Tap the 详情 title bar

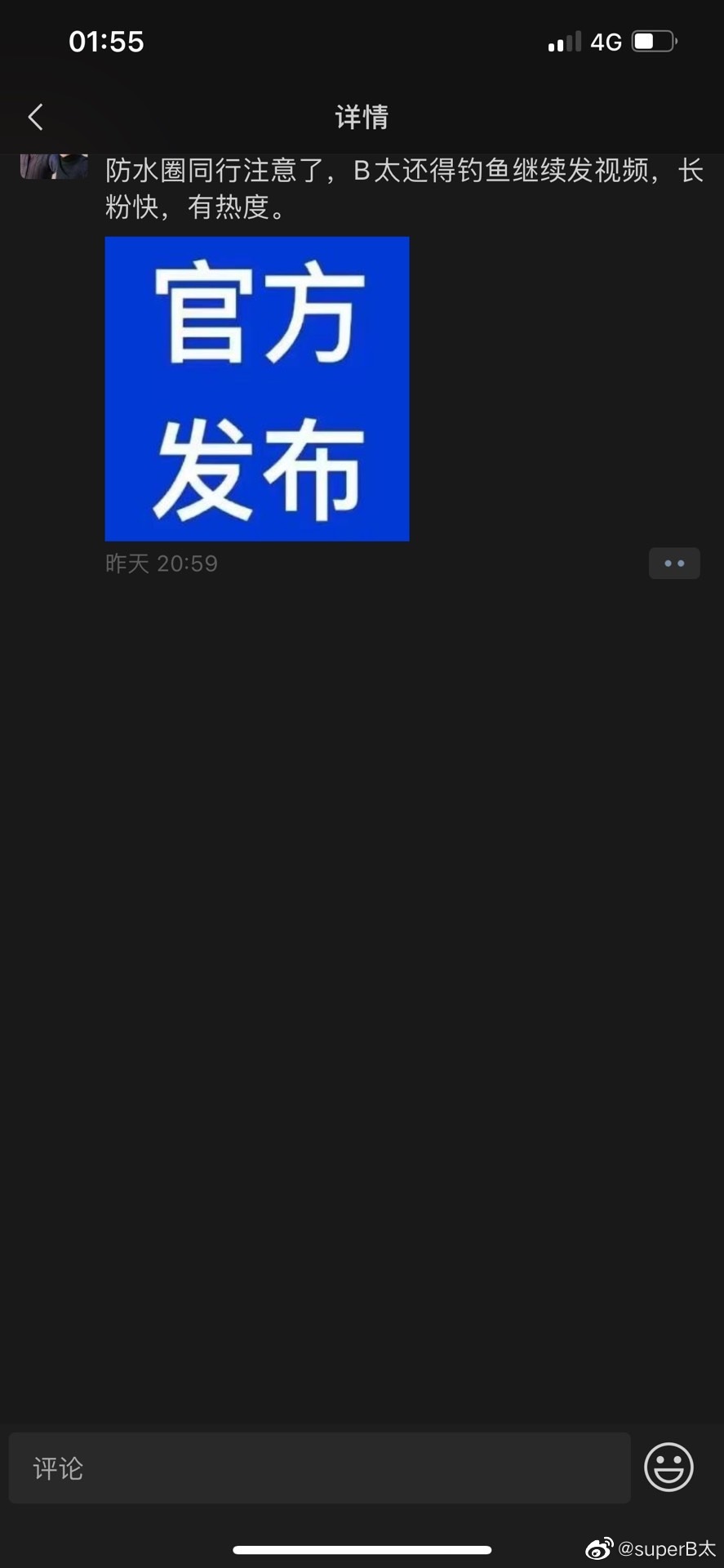pyautogui.click(x=362, y=117)
